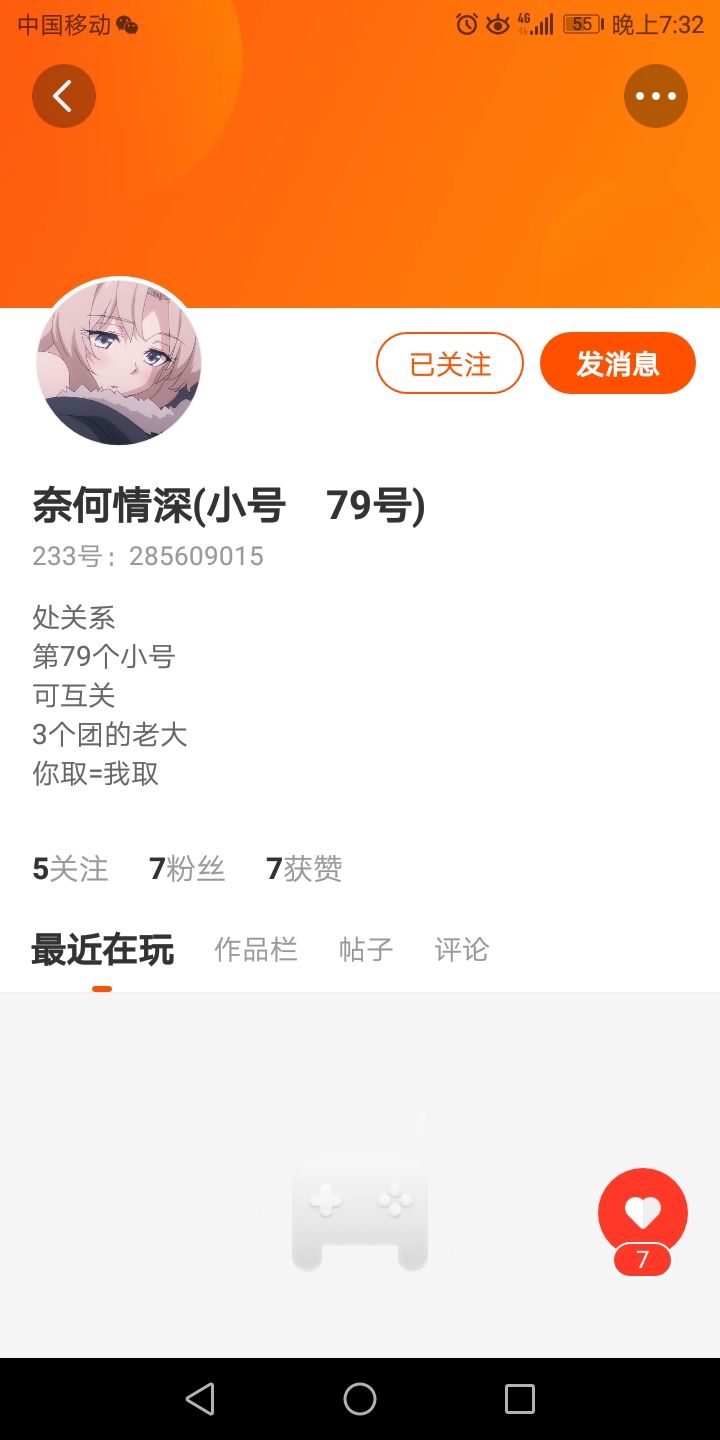
Task: Open the 7 粉丝 followers list
Action: (x=187, y=869)
